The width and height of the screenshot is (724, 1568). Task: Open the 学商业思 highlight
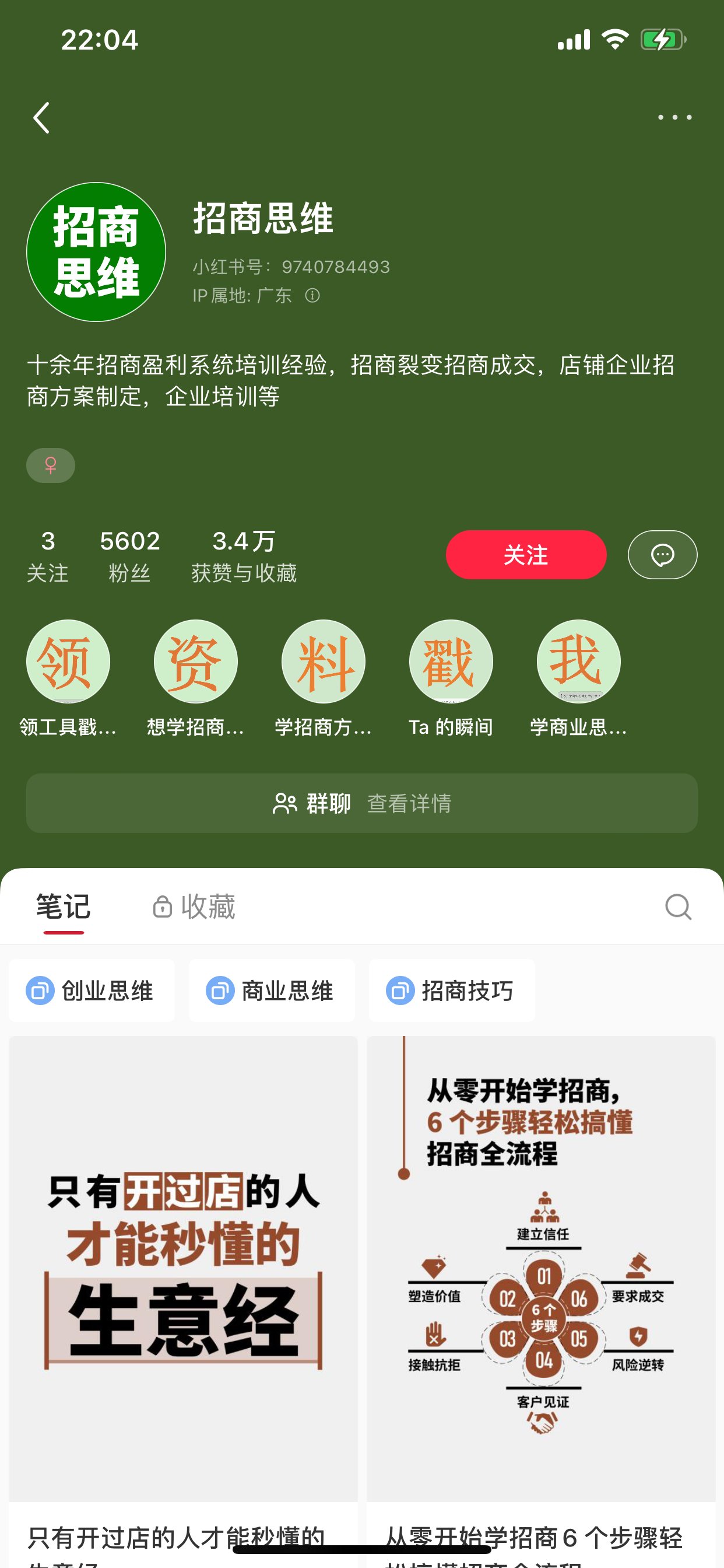[x=578, y=661]
